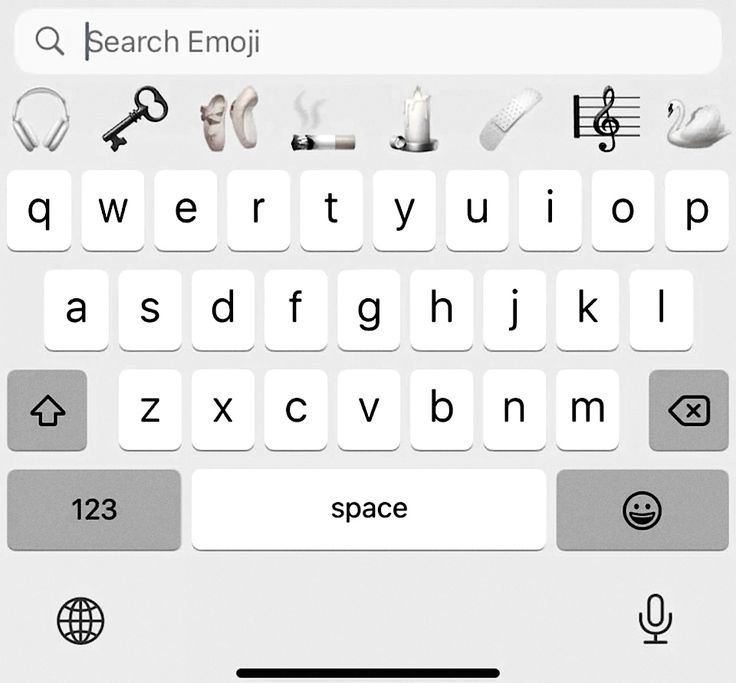Switch to the 123 number keyboard
736x683 pixels.
coord(94,509)
